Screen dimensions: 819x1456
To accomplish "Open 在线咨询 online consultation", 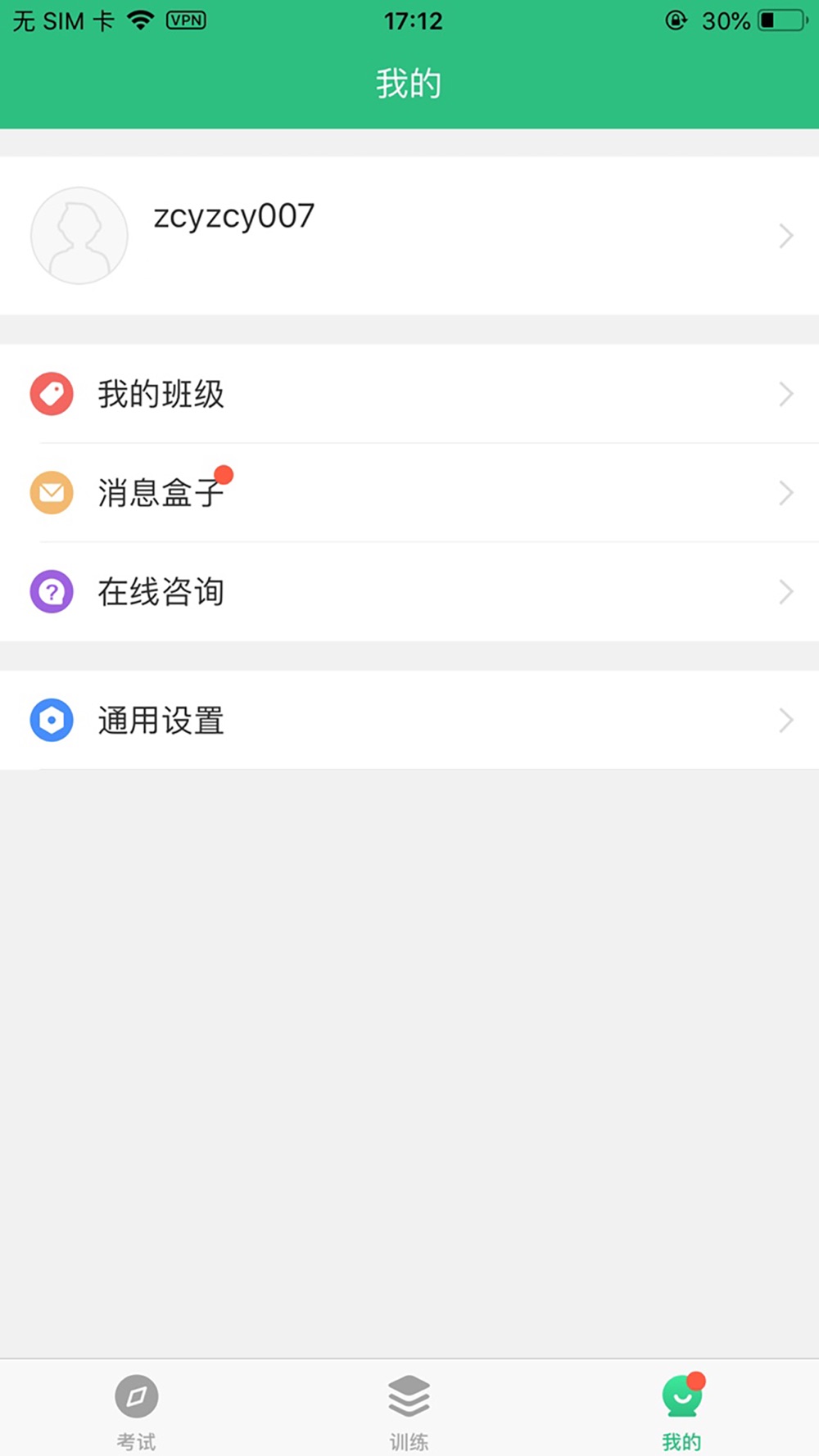I will click(x=409, y=591).
